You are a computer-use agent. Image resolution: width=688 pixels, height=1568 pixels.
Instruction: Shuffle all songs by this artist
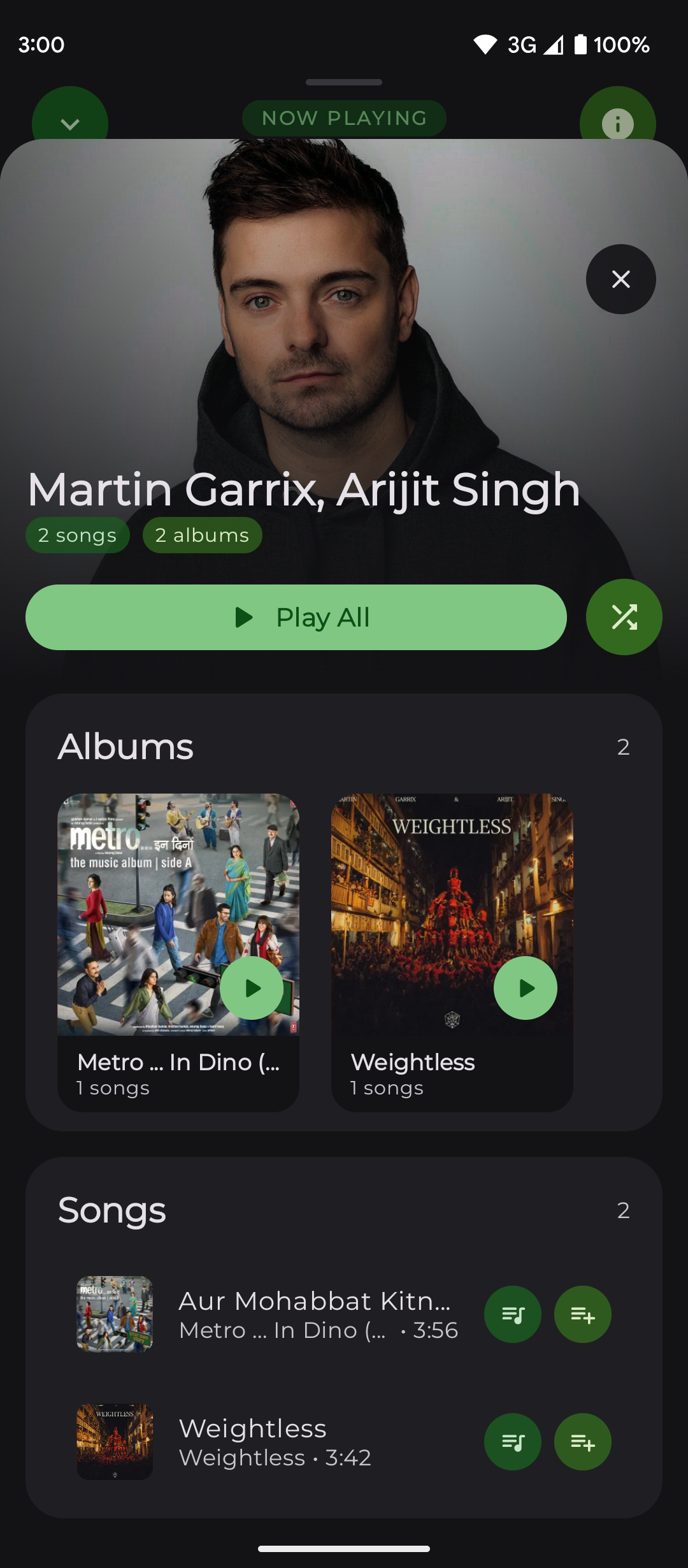tap(624, 617)
